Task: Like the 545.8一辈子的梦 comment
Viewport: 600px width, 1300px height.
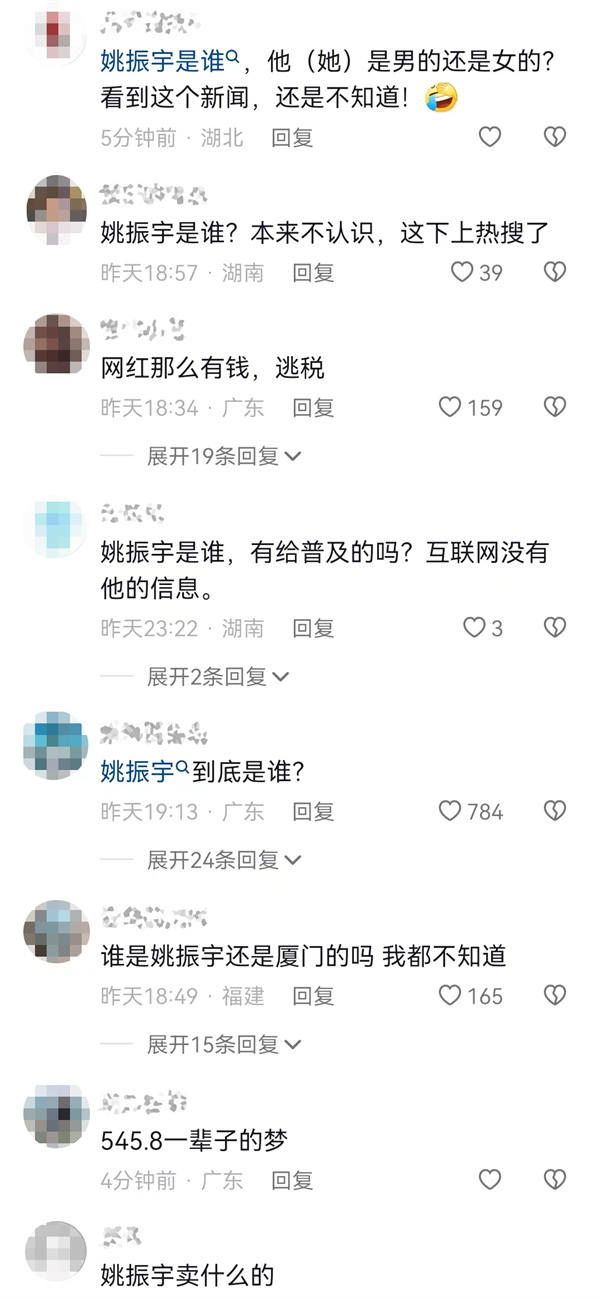Action: coord(489,1180)
